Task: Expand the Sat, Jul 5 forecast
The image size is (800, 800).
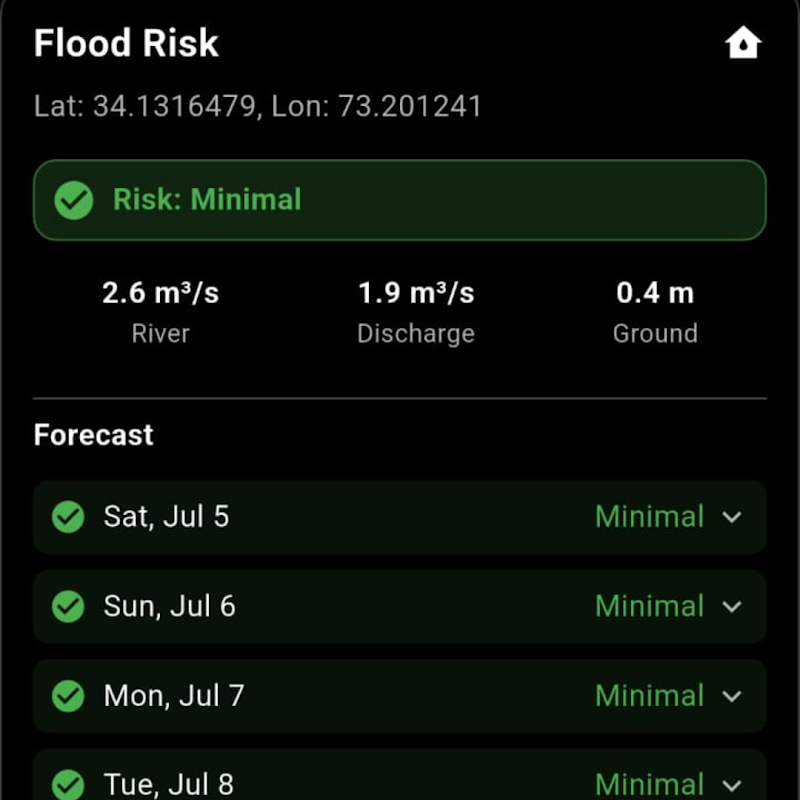Action: 732,517
